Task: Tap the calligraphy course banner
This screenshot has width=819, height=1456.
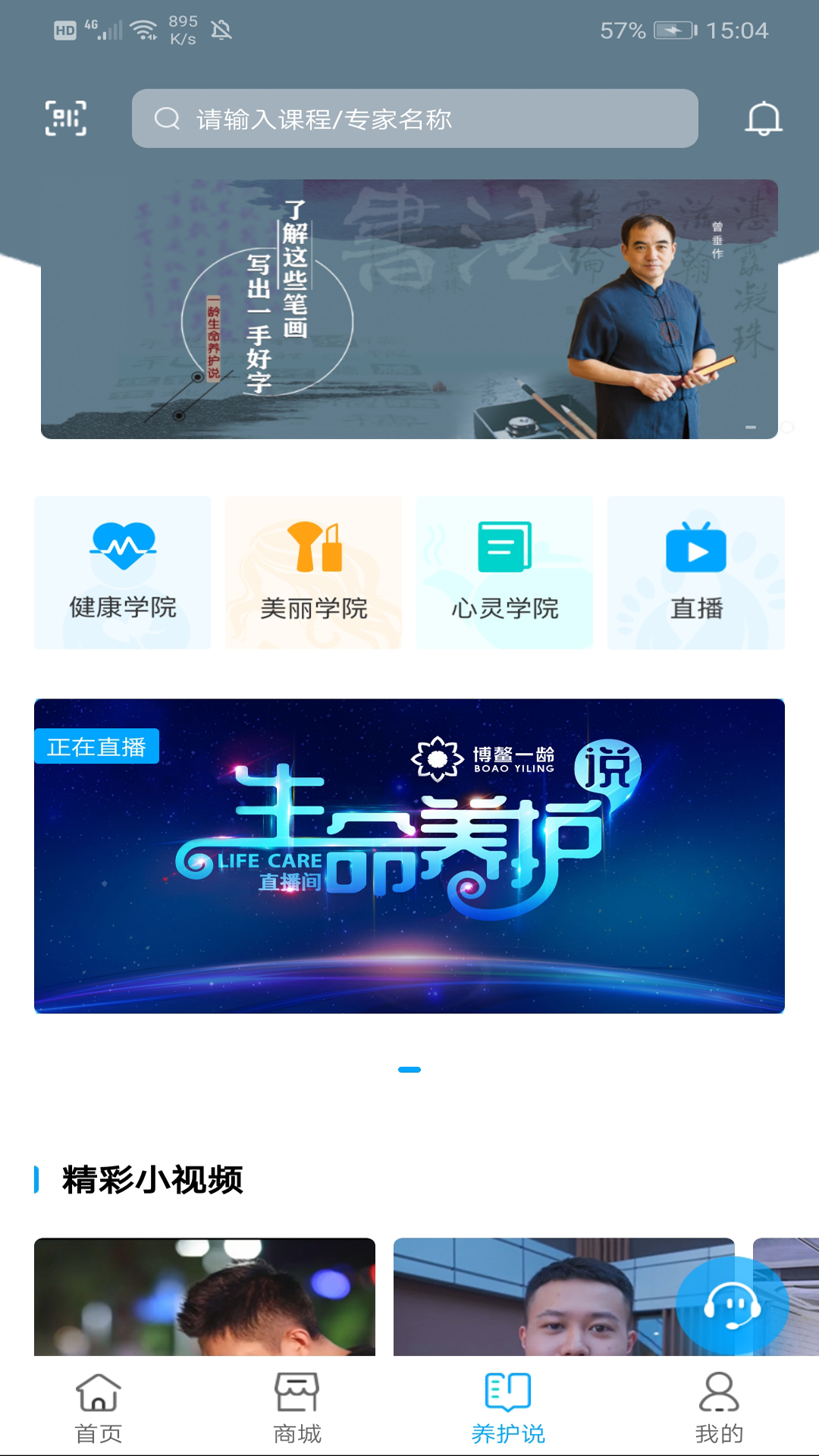Action: tap(409, 307)
